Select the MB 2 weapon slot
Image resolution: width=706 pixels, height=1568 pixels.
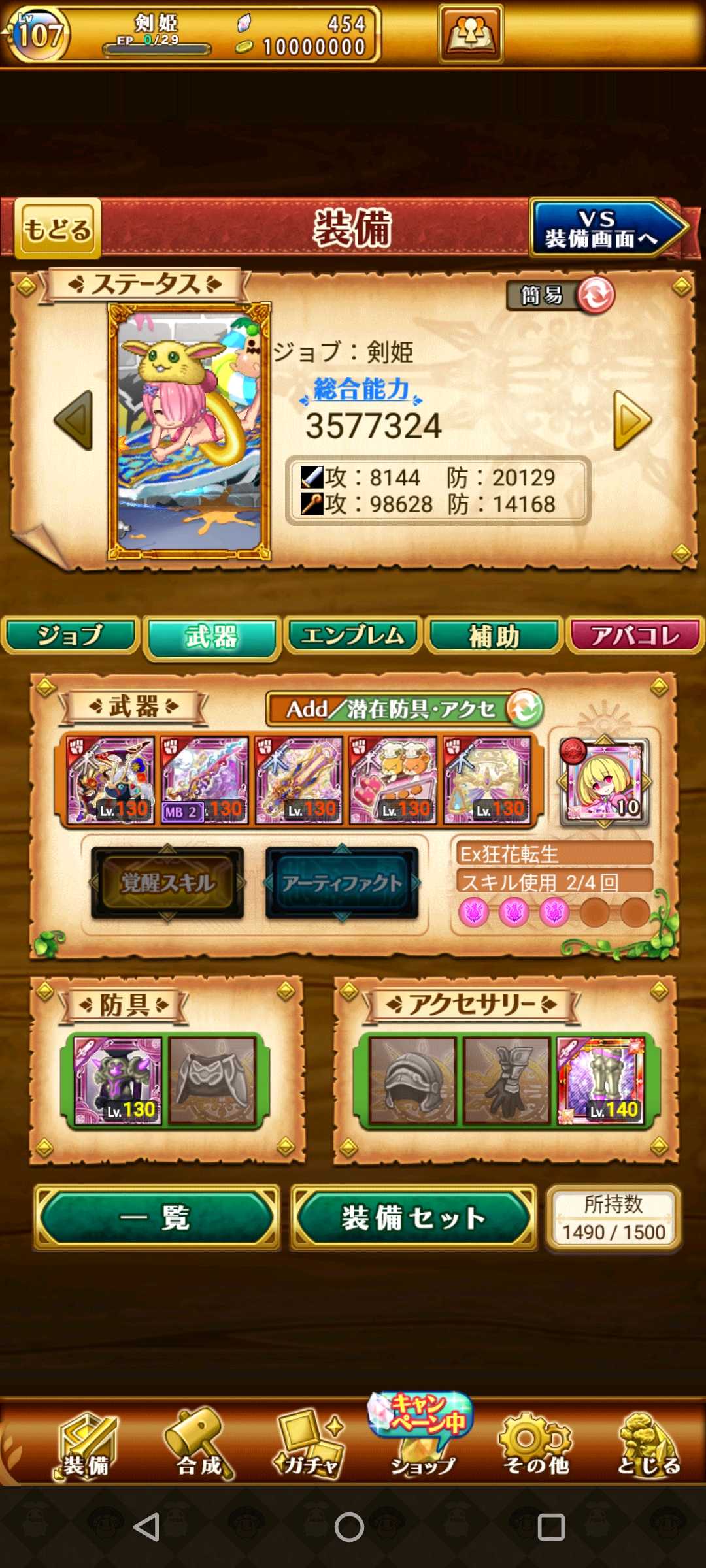[204, 780]
